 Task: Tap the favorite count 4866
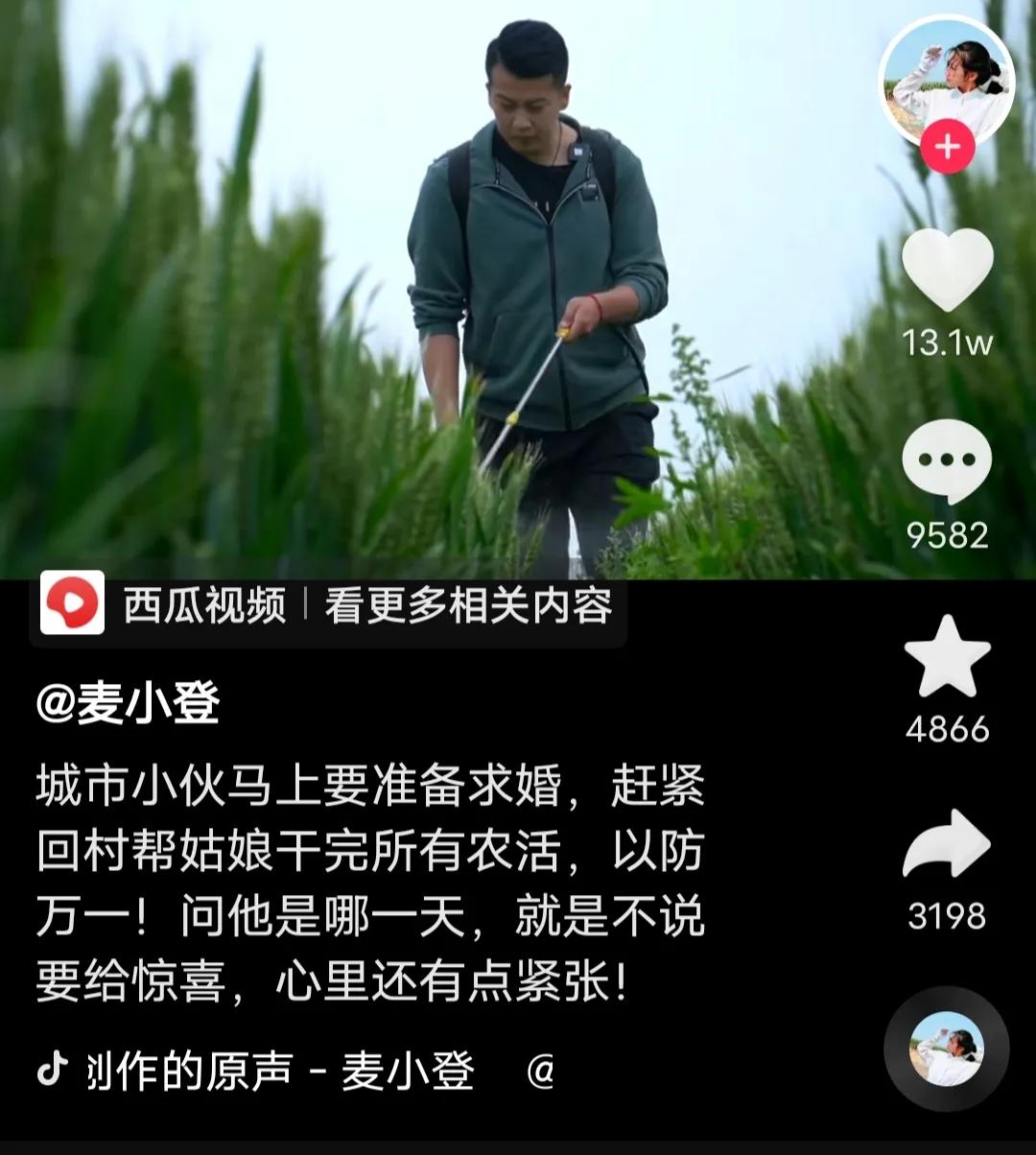[945, 729]
